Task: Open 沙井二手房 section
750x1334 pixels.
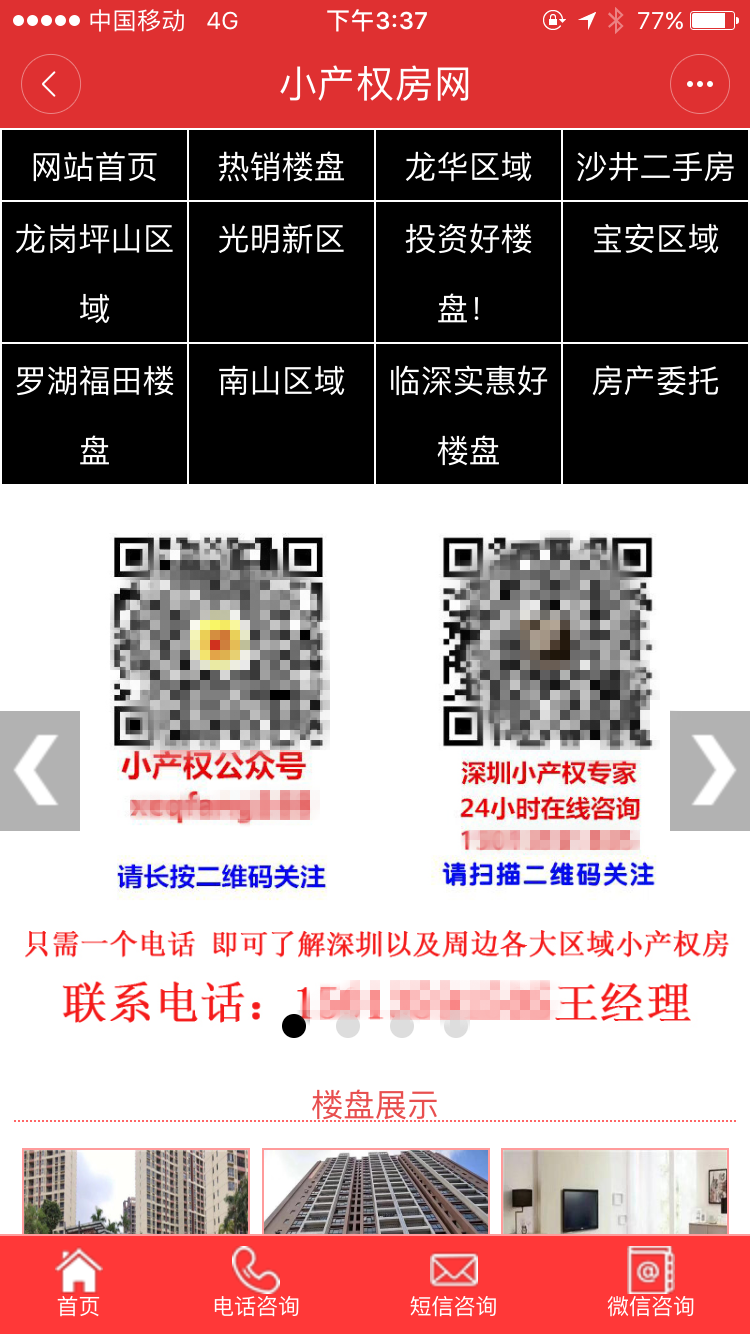Action: [x=655, y=166]
